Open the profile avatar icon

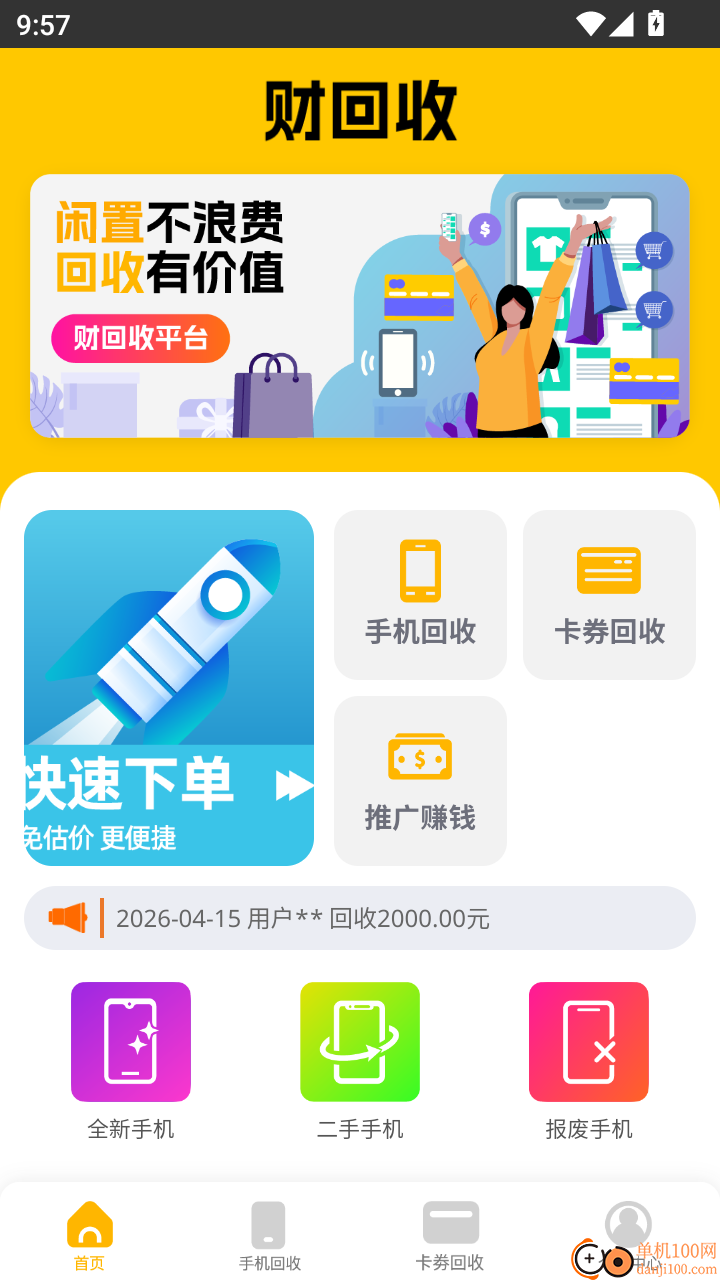(629, 1222)
